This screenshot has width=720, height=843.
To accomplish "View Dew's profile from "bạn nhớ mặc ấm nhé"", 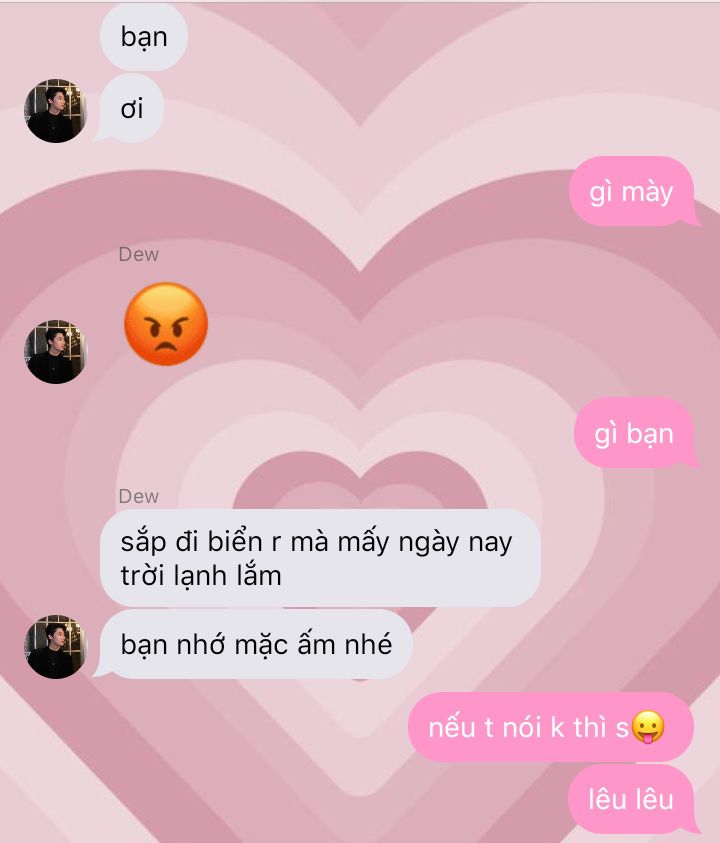I will [x=56, y=647].
